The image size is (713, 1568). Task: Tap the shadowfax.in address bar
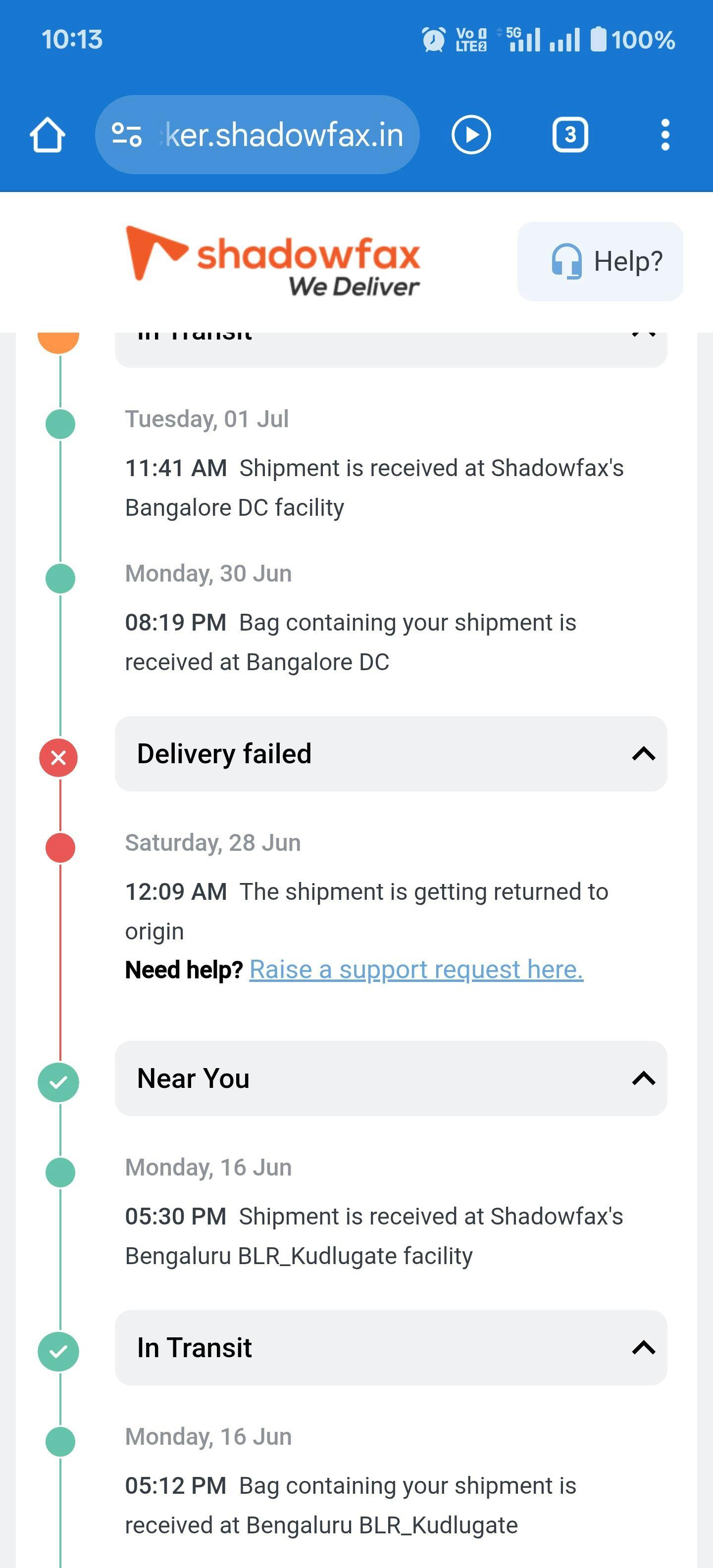[x=257, y=135]
